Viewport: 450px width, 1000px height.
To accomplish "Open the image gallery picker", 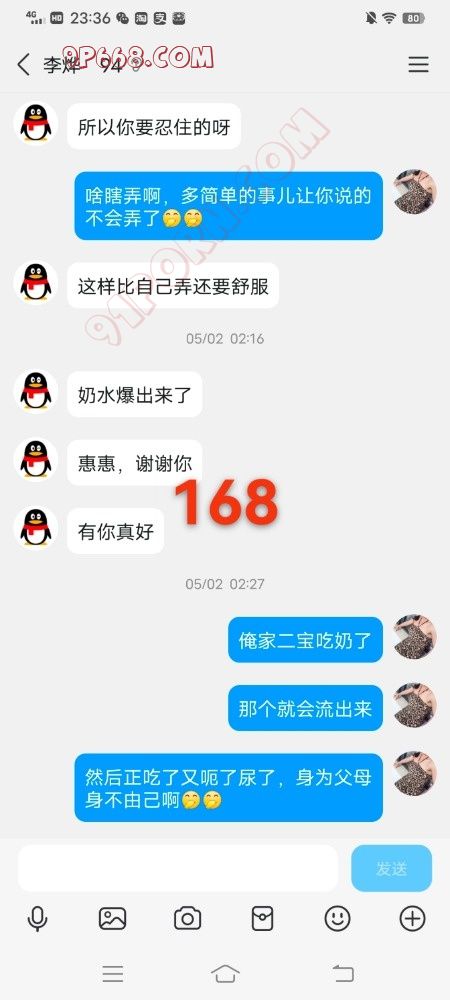I will [x=112, y=919].
